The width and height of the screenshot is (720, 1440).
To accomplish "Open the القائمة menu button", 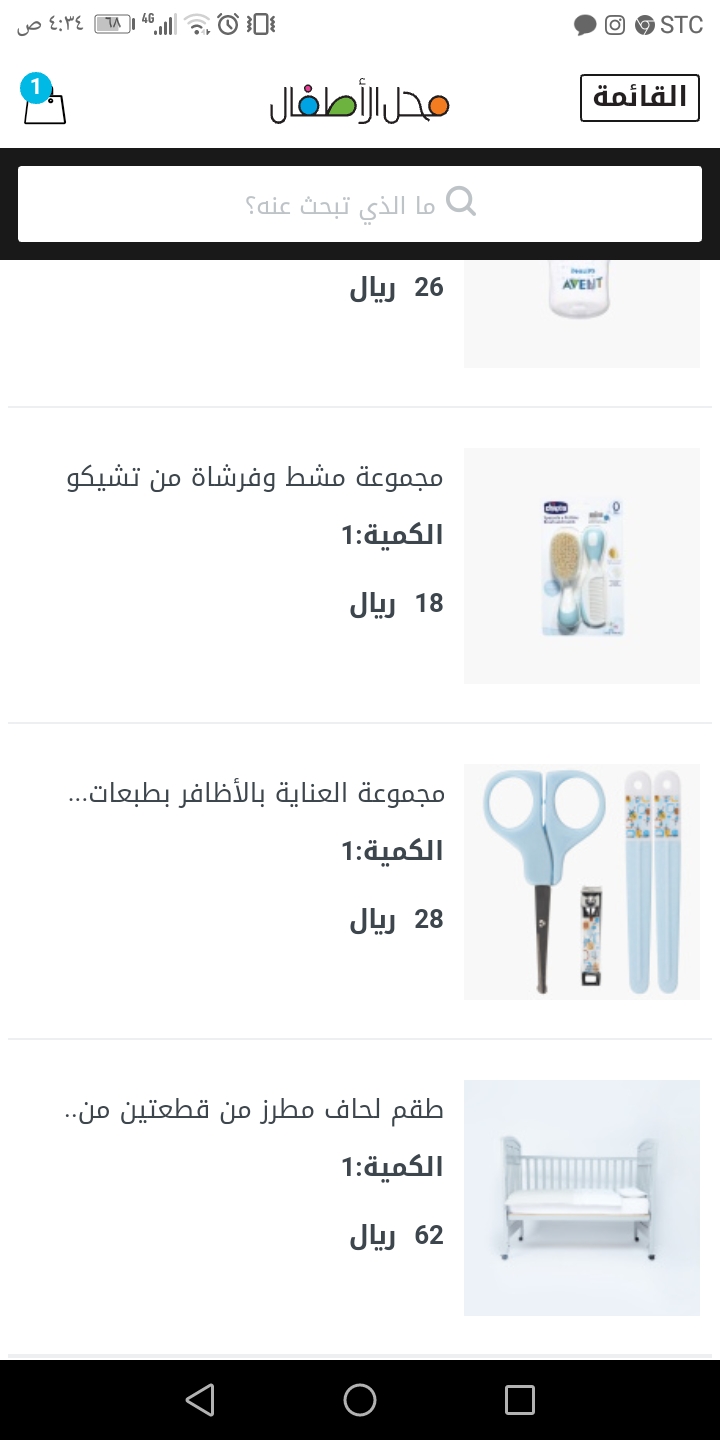I will 639,98.
